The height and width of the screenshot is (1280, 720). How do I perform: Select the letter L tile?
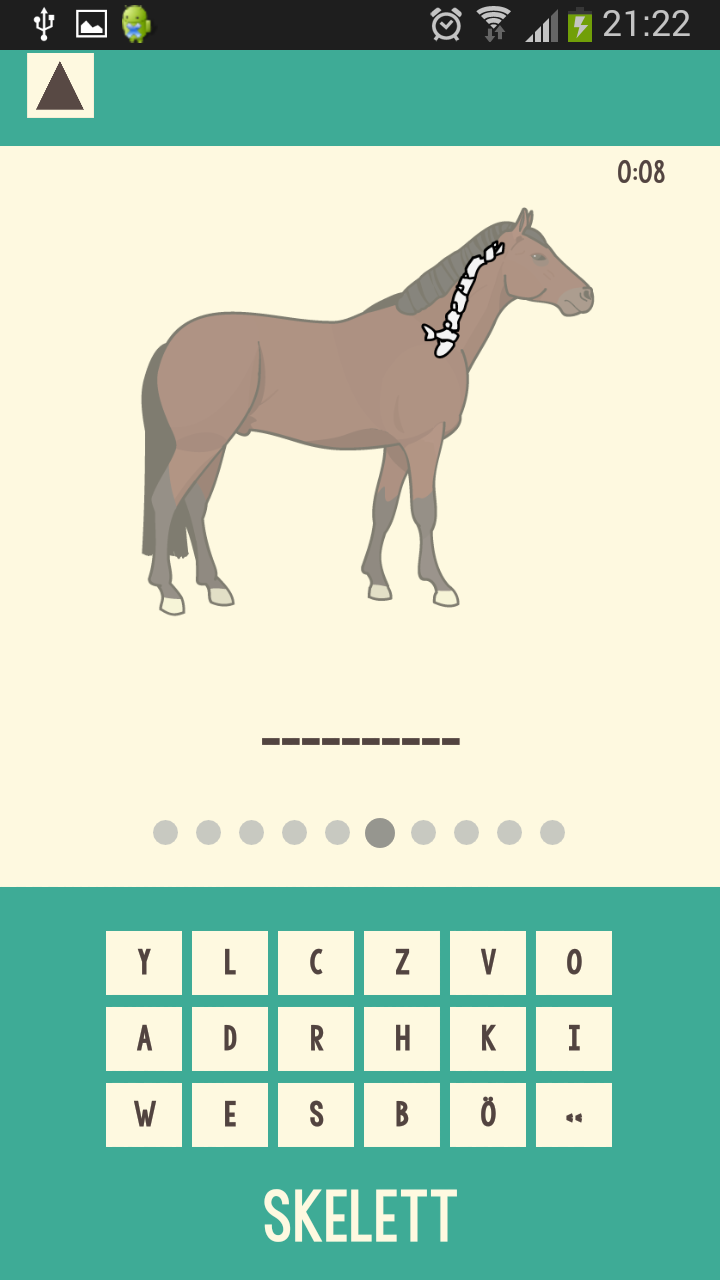(230, 962)
